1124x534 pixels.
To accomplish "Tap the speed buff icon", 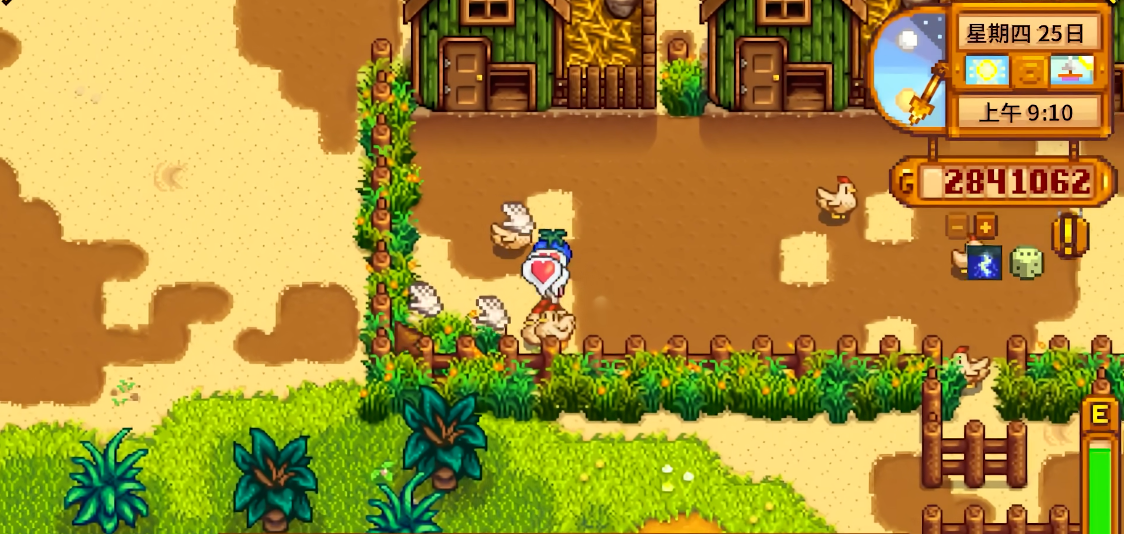I will (x=985, y=263).
